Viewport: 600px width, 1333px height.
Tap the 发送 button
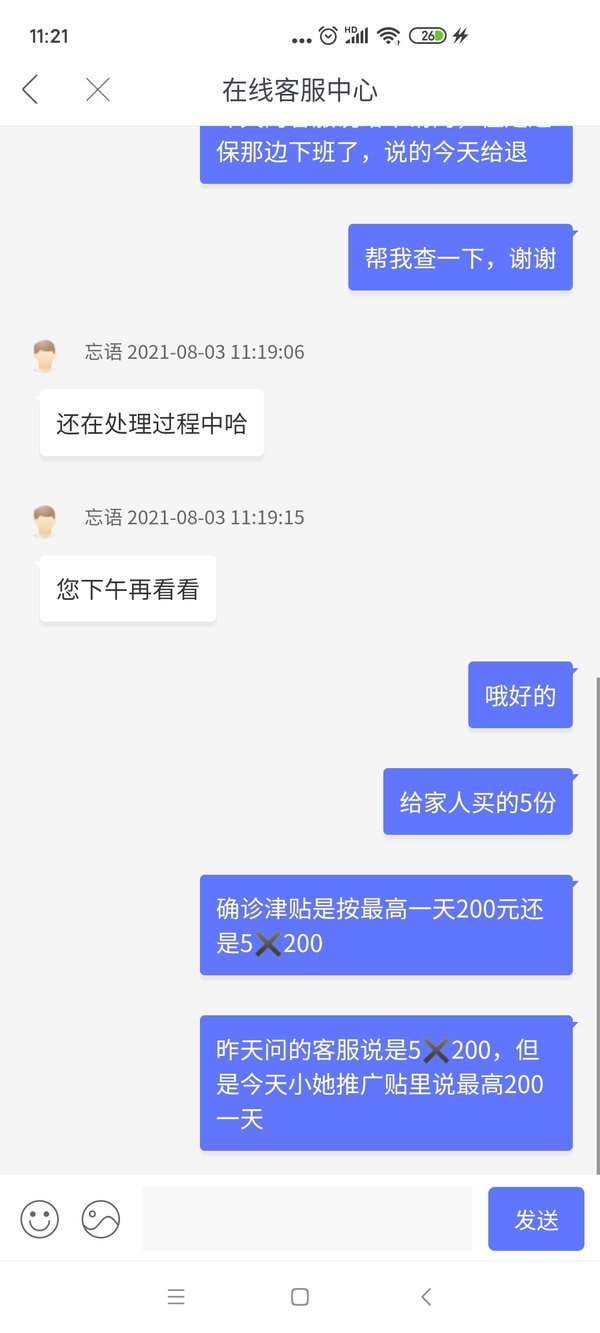tap(536, 1219)
